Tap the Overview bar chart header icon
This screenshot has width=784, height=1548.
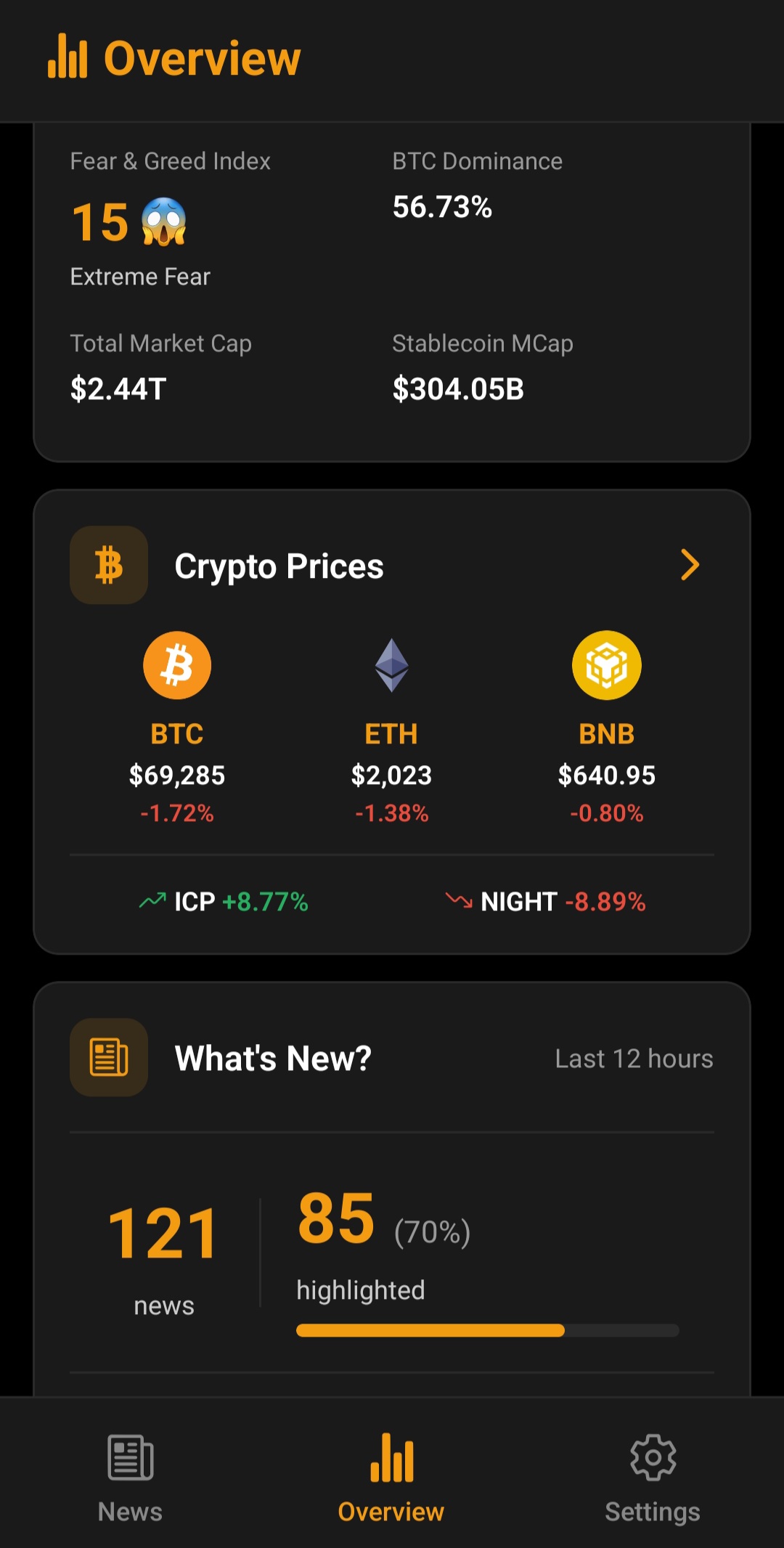(68, 58)
